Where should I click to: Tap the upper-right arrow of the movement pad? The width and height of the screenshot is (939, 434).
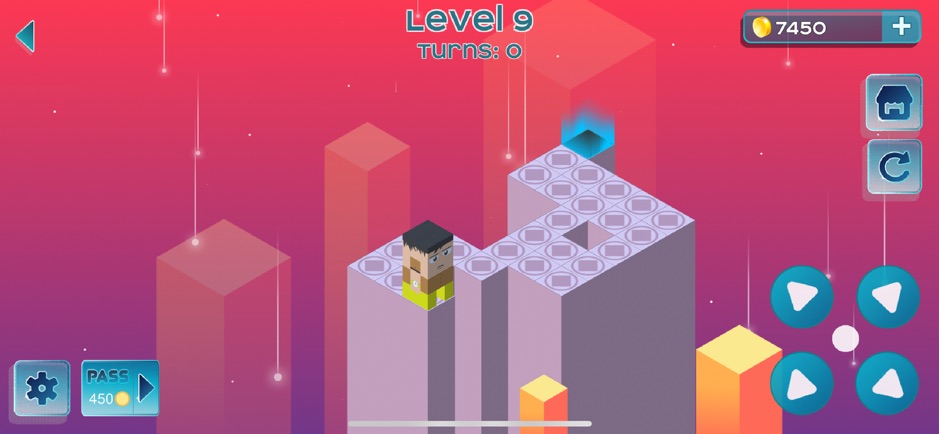(888, 297)
